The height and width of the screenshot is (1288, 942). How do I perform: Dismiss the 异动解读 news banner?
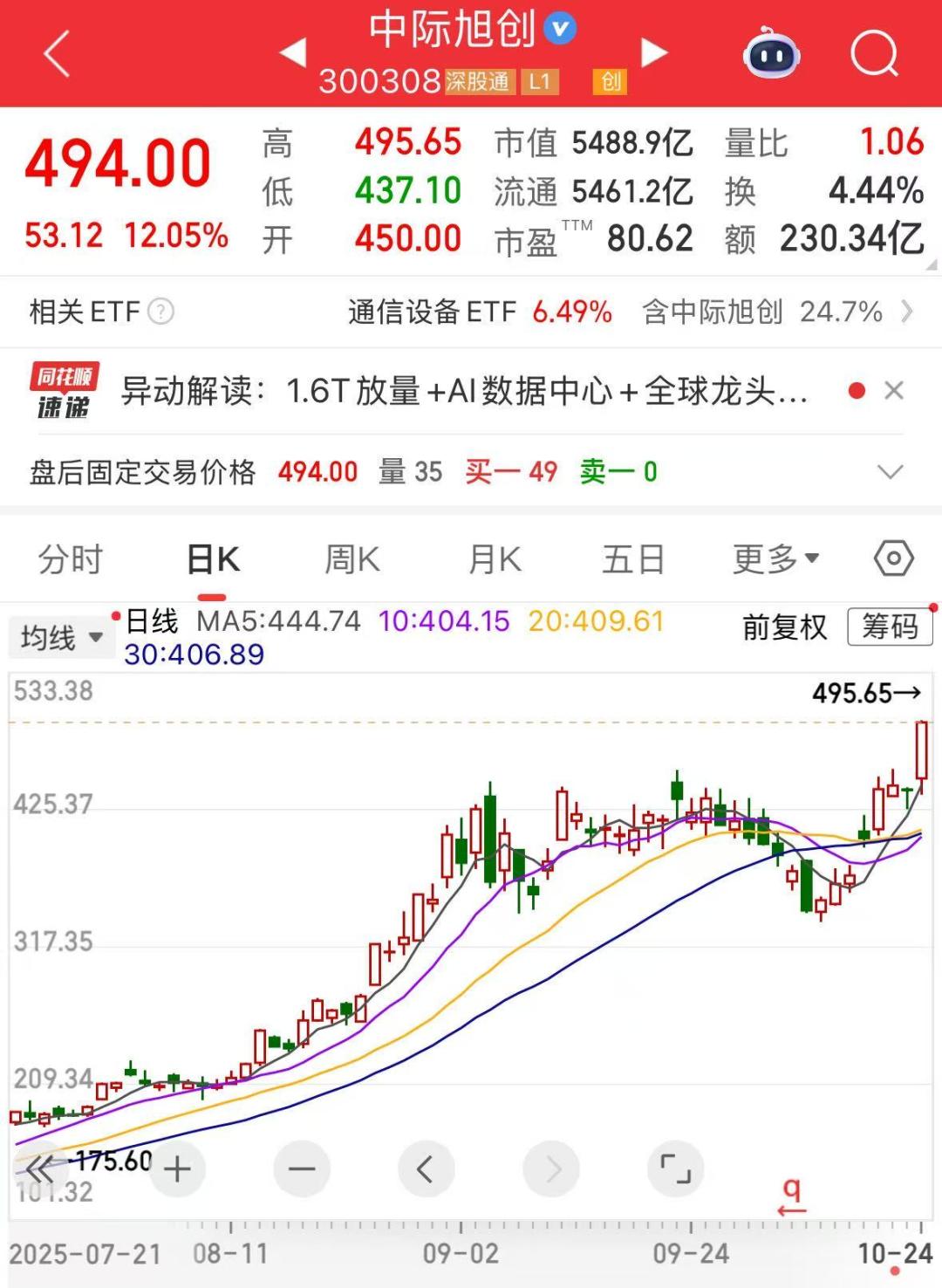pos(897,390)
